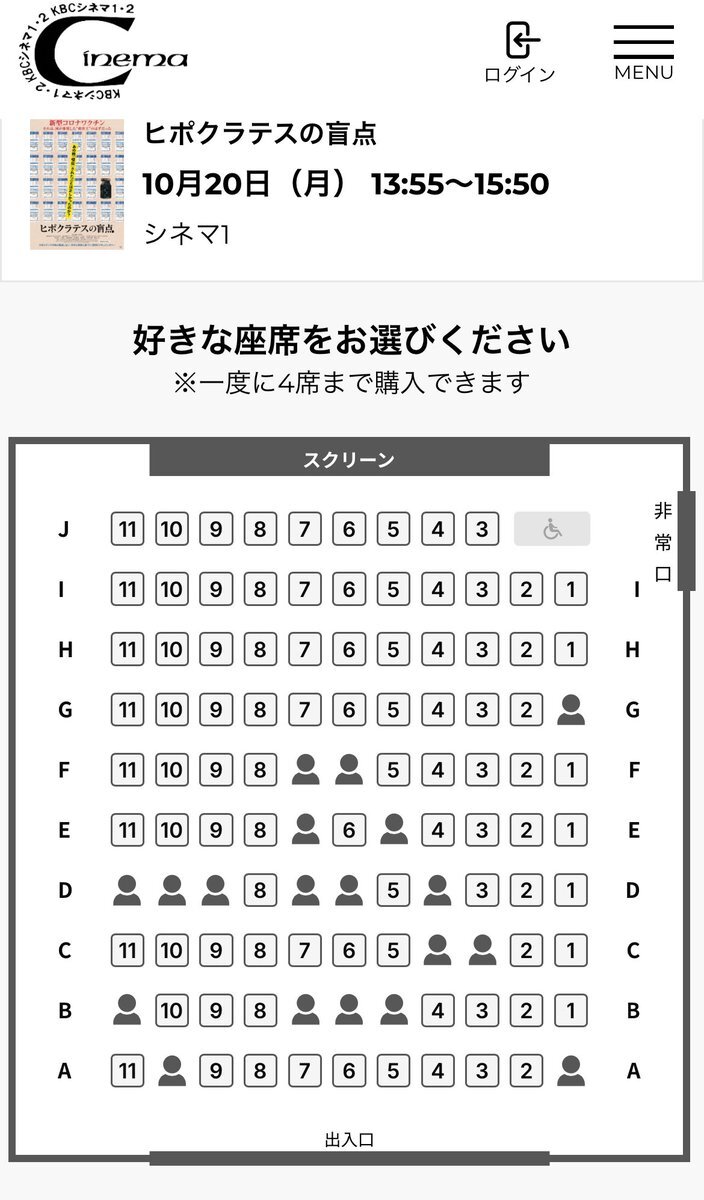Pick seat H8
Screen dimensions: 704x1200
[260, 649]
